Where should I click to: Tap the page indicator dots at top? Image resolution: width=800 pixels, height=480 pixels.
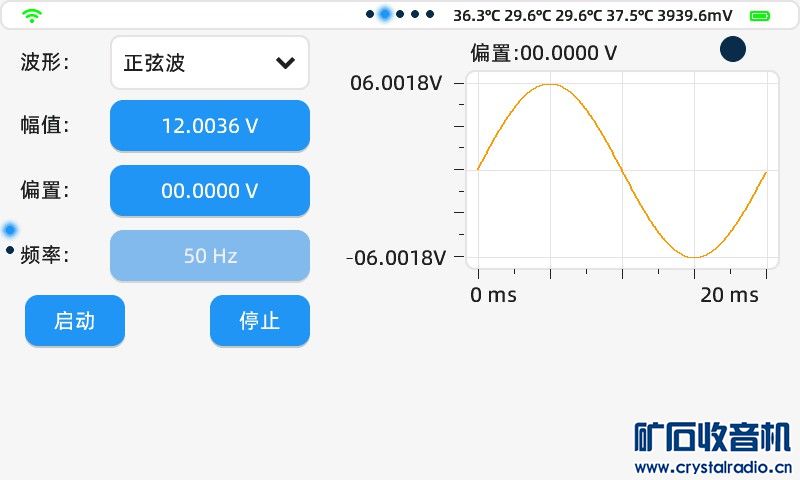click(x=400, y=14)
